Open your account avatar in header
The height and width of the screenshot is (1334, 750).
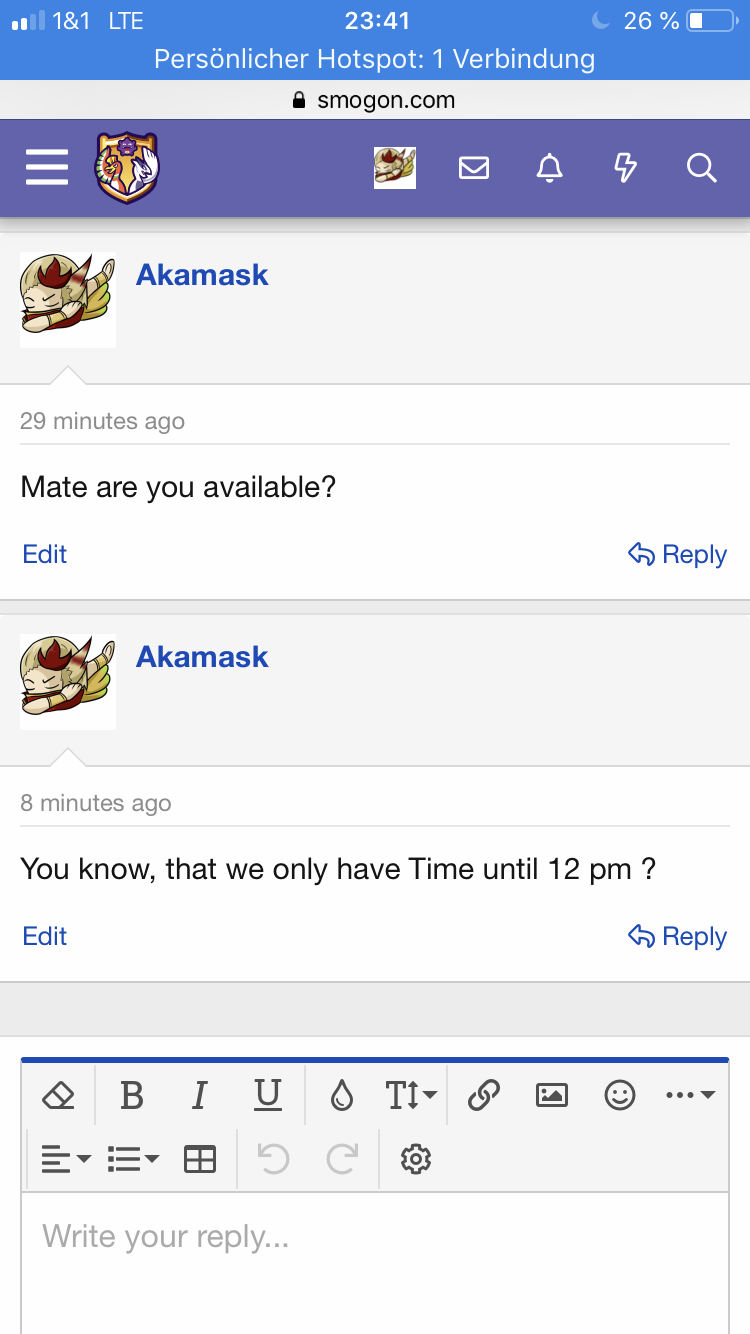click(x=395, y=168)
